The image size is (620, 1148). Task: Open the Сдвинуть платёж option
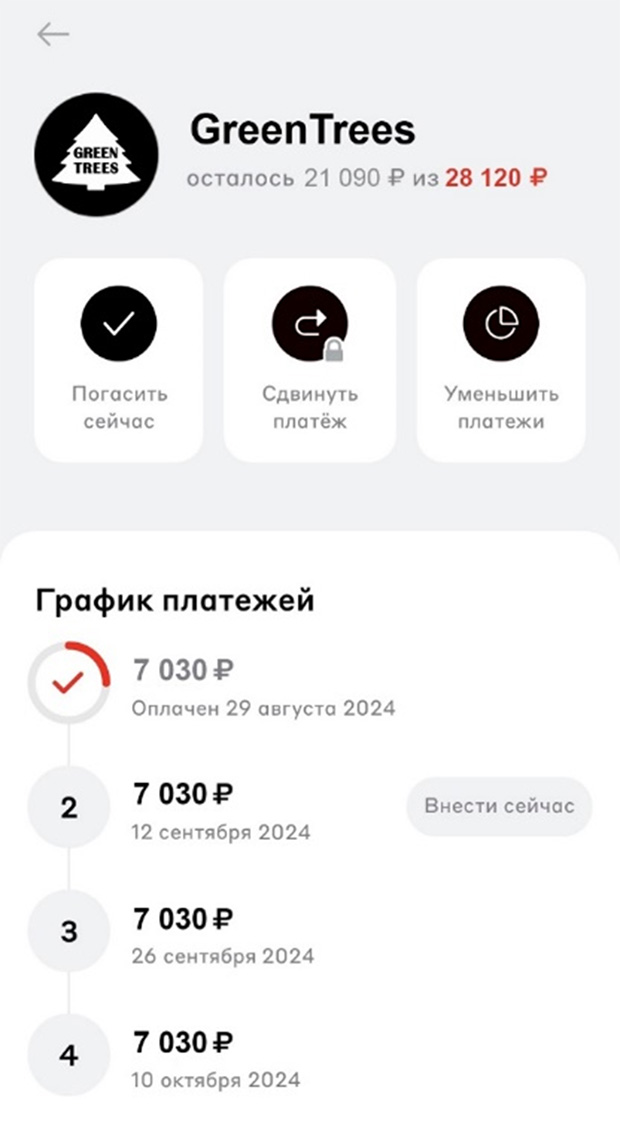(310, 360)
